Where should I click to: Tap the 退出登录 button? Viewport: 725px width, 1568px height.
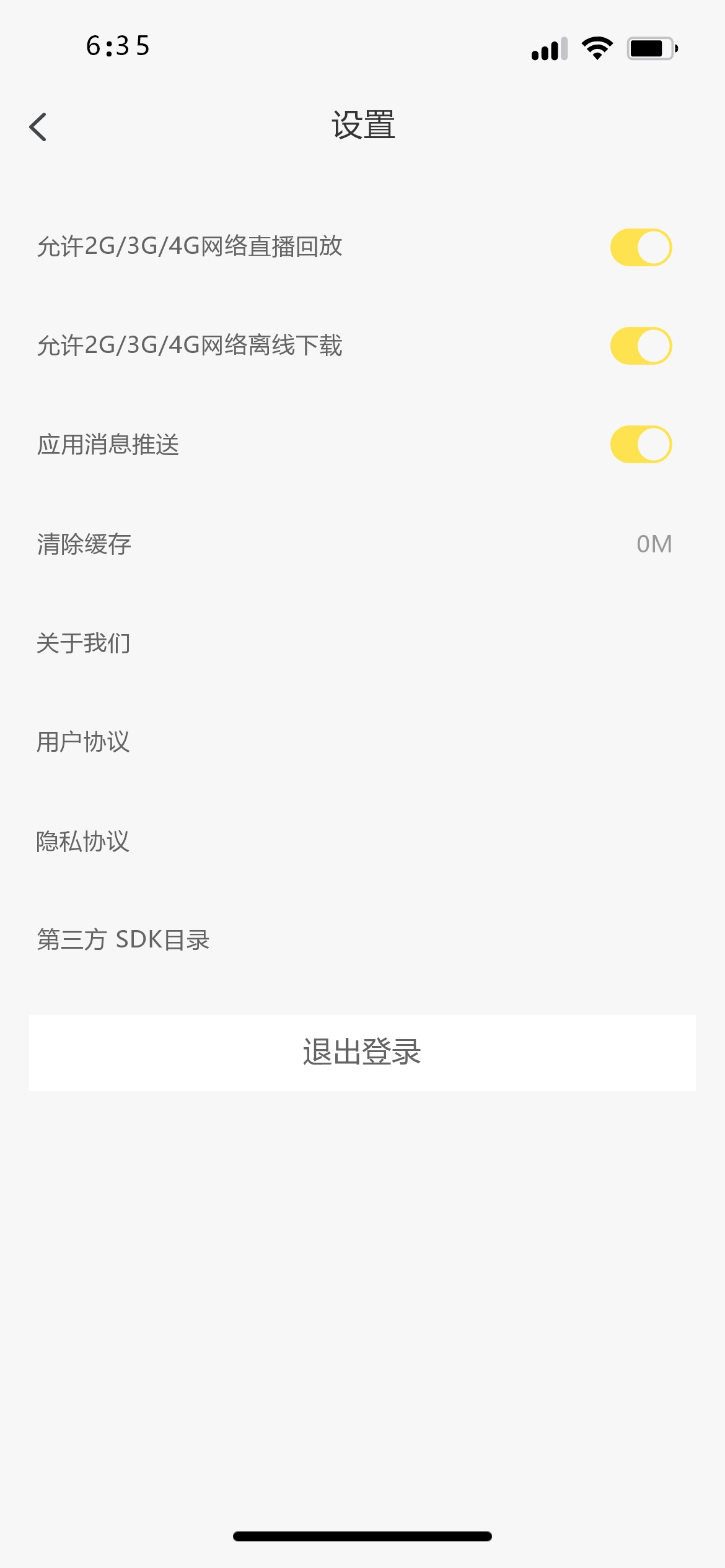pyautogui.click(x=362, y=1052)
